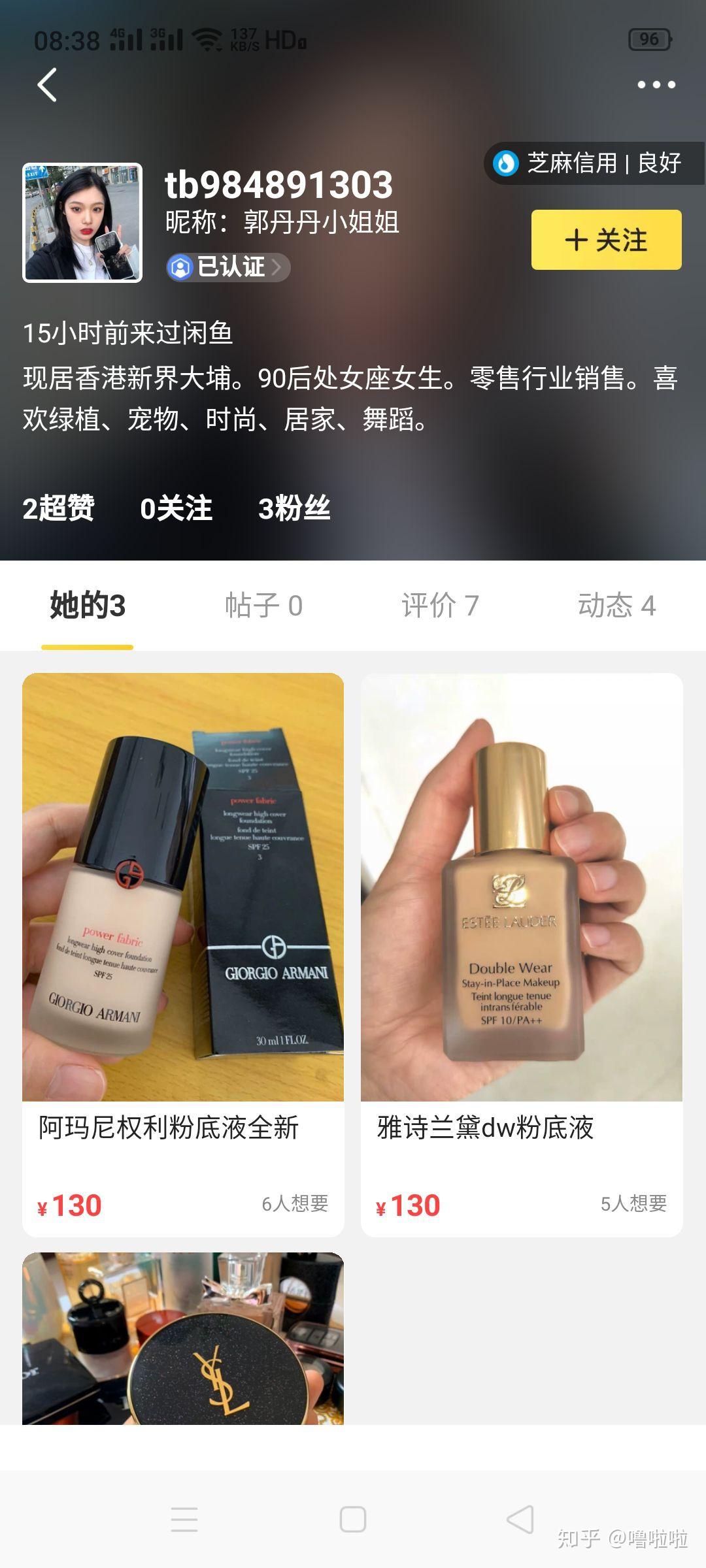Tap the system home button
The width and height of the screenshot is (706, 1568).
tap(353, 1520)
